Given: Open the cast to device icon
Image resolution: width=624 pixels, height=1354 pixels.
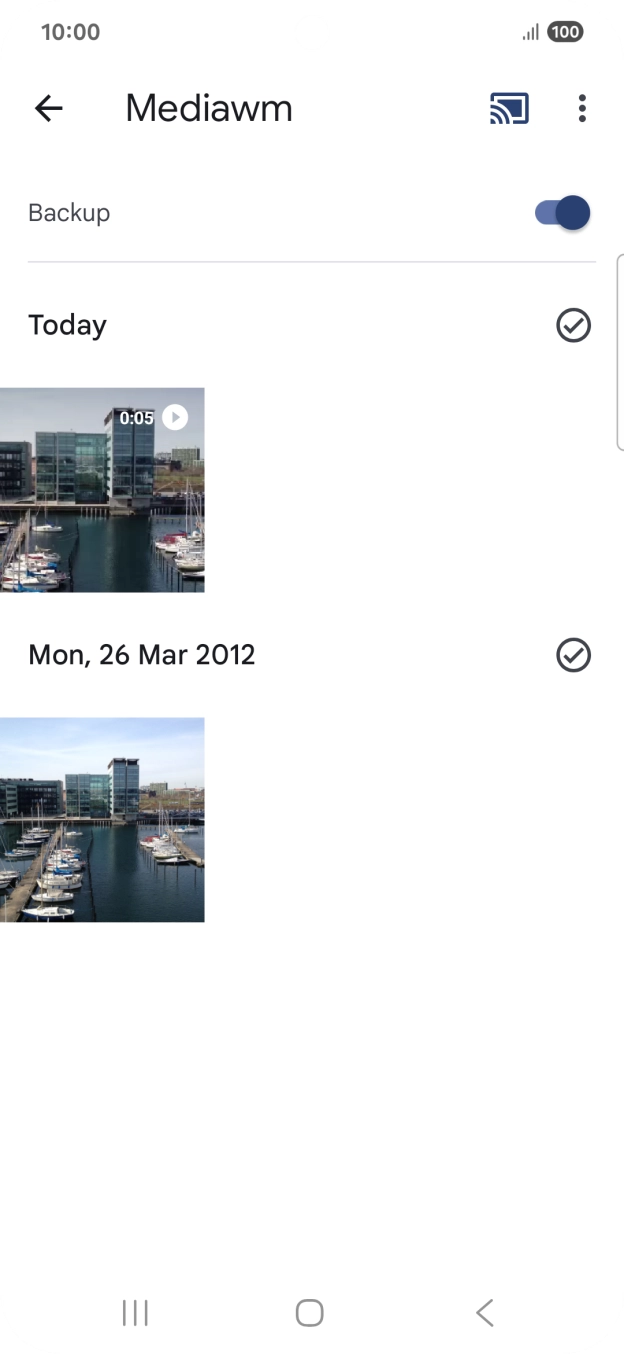Looking at the screenshot, I should tap(509, 108).
